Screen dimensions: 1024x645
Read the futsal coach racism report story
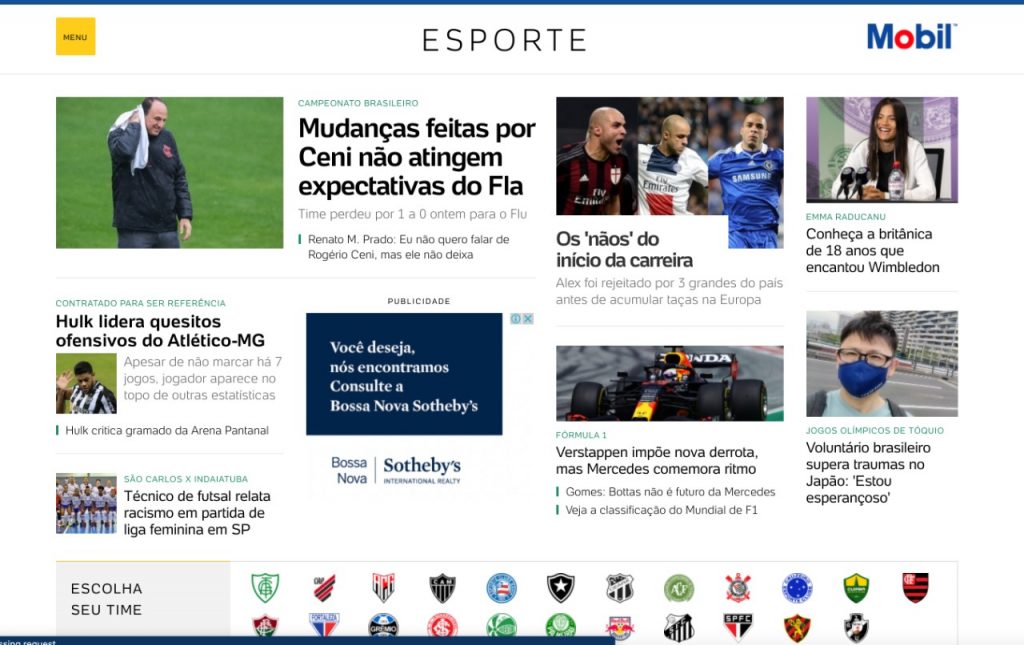tap(196, 512)
